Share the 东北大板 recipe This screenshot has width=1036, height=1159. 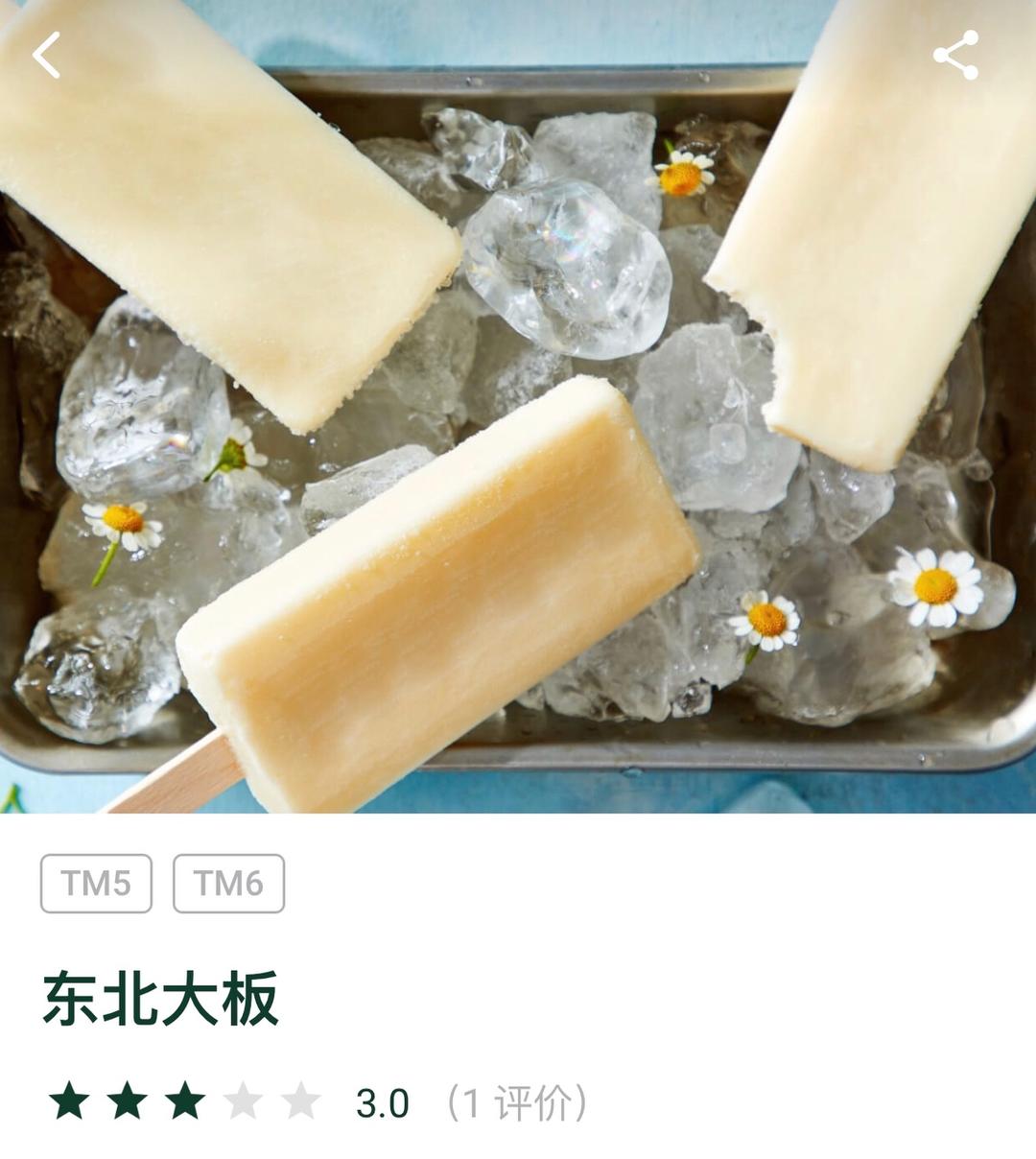(955, 55)
